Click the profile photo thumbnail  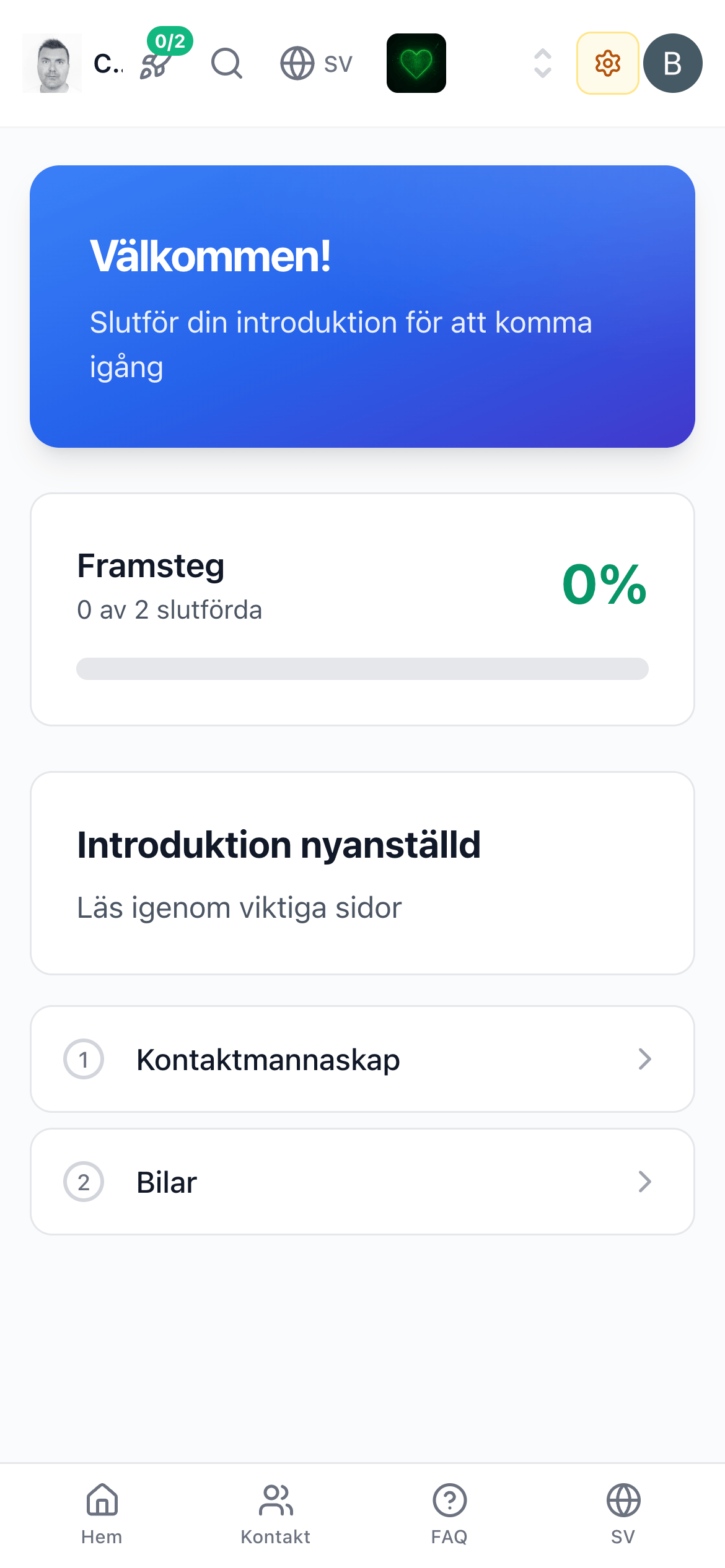(52, 63)
